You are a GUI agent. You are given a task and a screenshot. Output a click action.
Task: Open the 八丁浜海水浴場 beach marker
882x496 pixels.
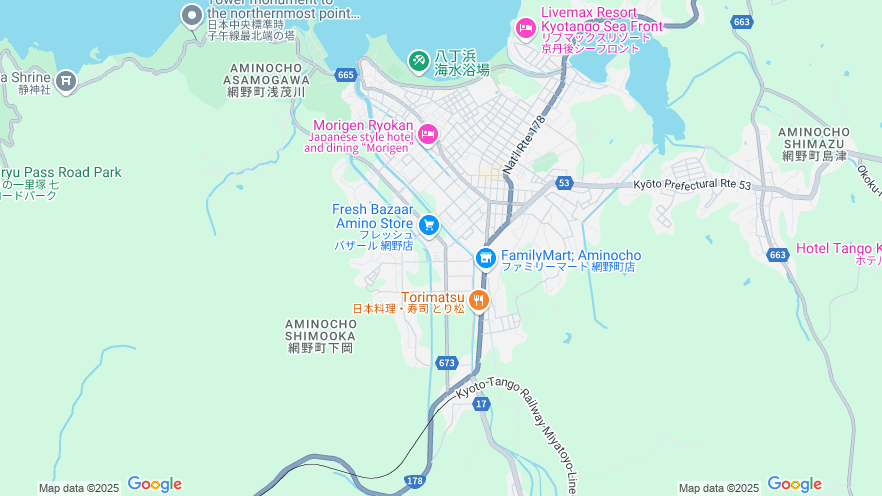[418, 61]
